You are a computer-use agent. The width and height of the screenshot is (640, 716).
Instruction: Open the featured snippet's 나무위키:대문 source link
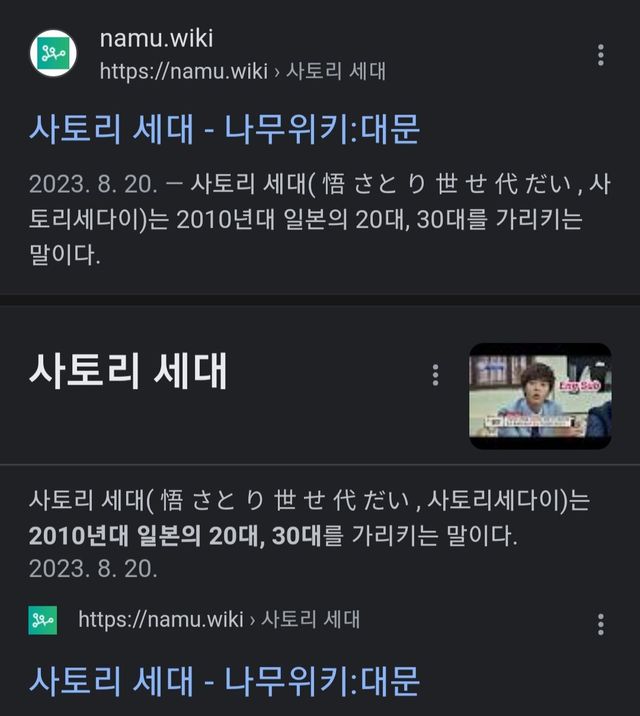tap(224, 680)
